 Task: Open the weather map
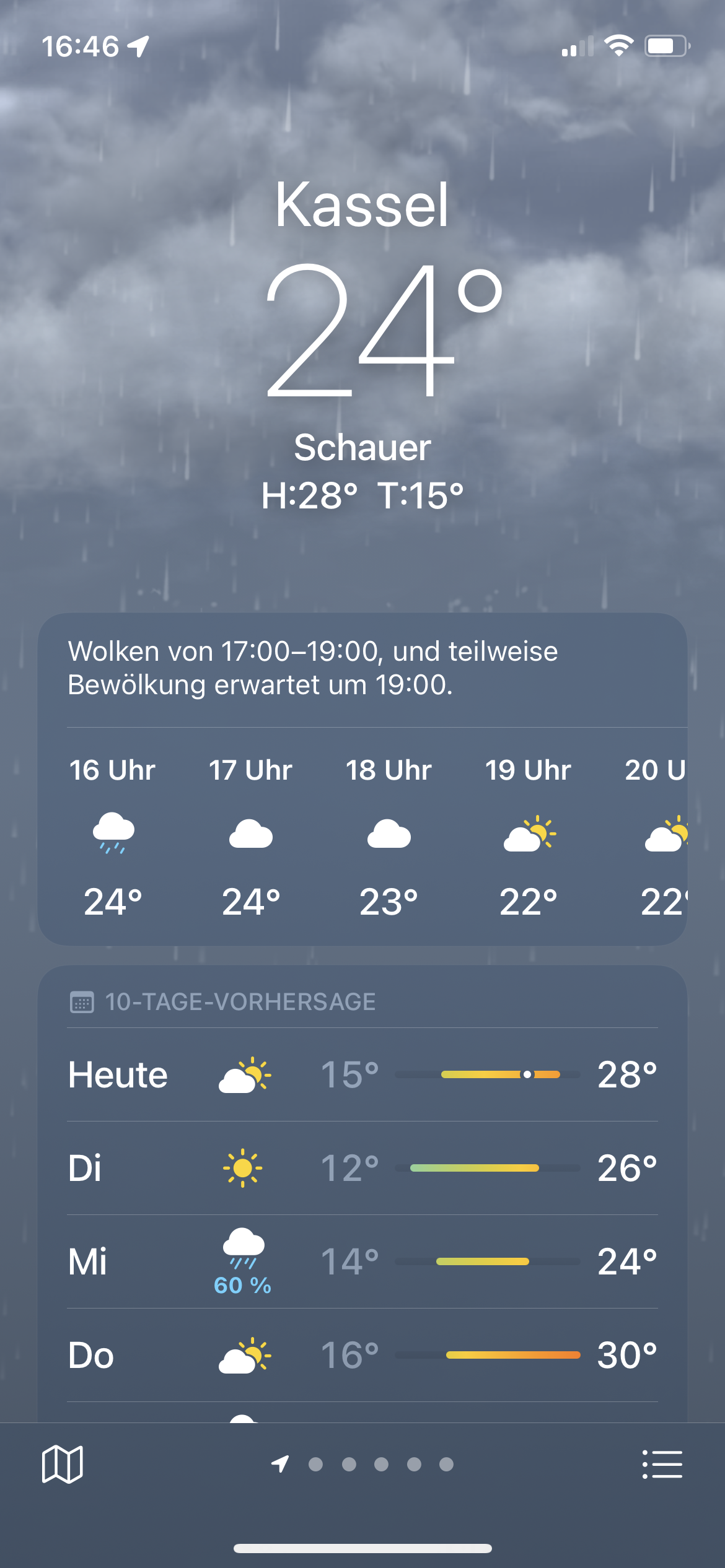click(x=62, y=1464)
